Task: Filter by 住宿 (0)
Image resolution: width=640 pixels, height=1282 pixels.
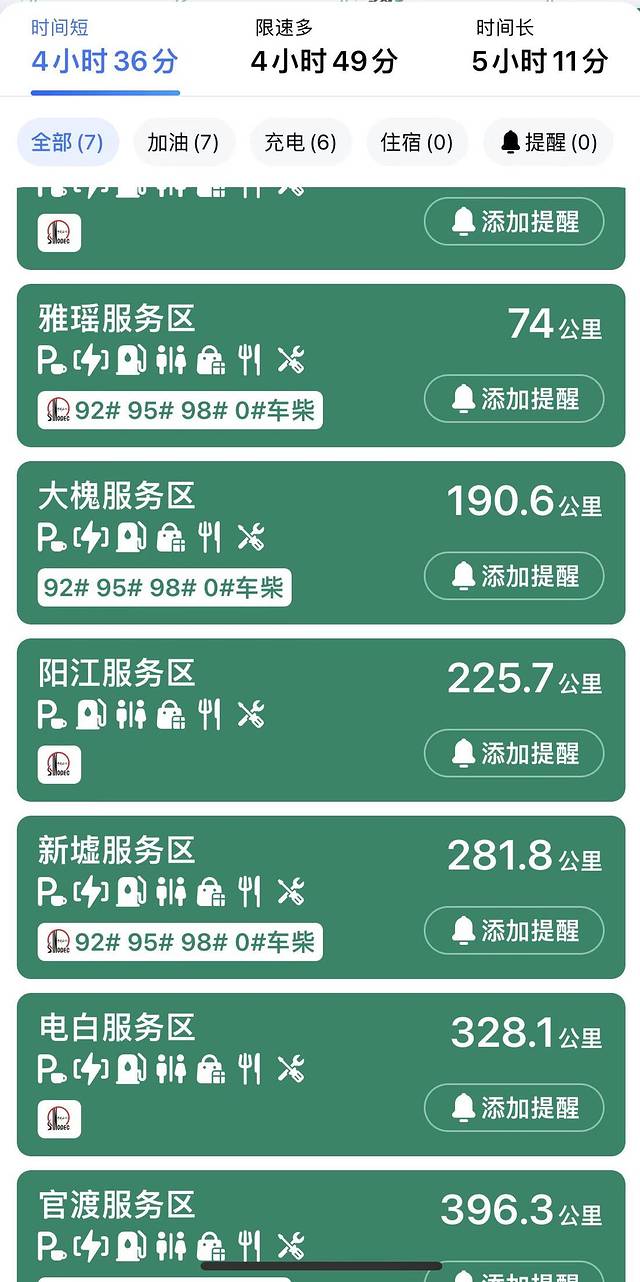Action: pos(417,142)
